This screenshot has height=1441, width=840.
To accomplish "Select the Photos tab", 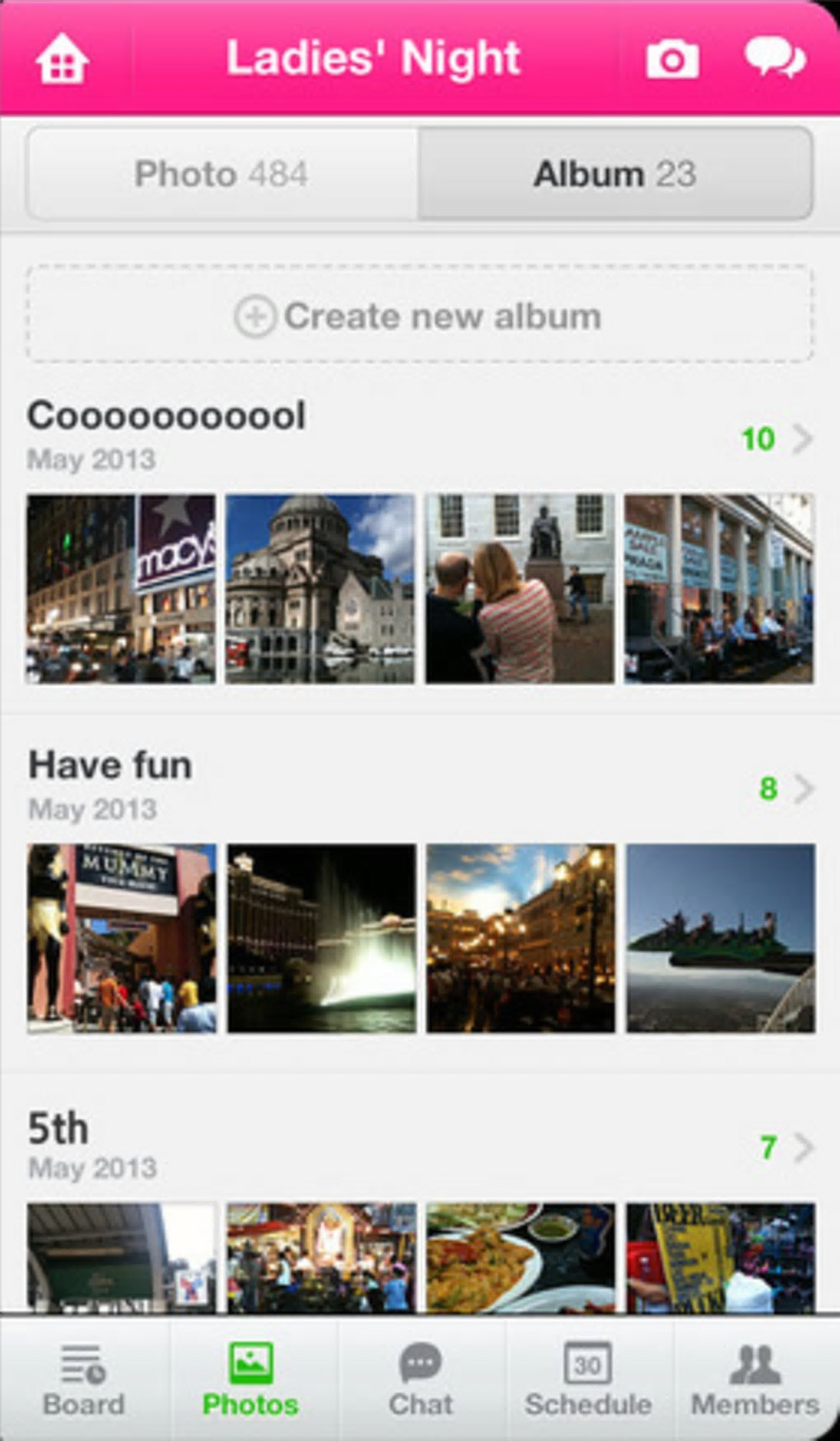I will pos(251,1378).
